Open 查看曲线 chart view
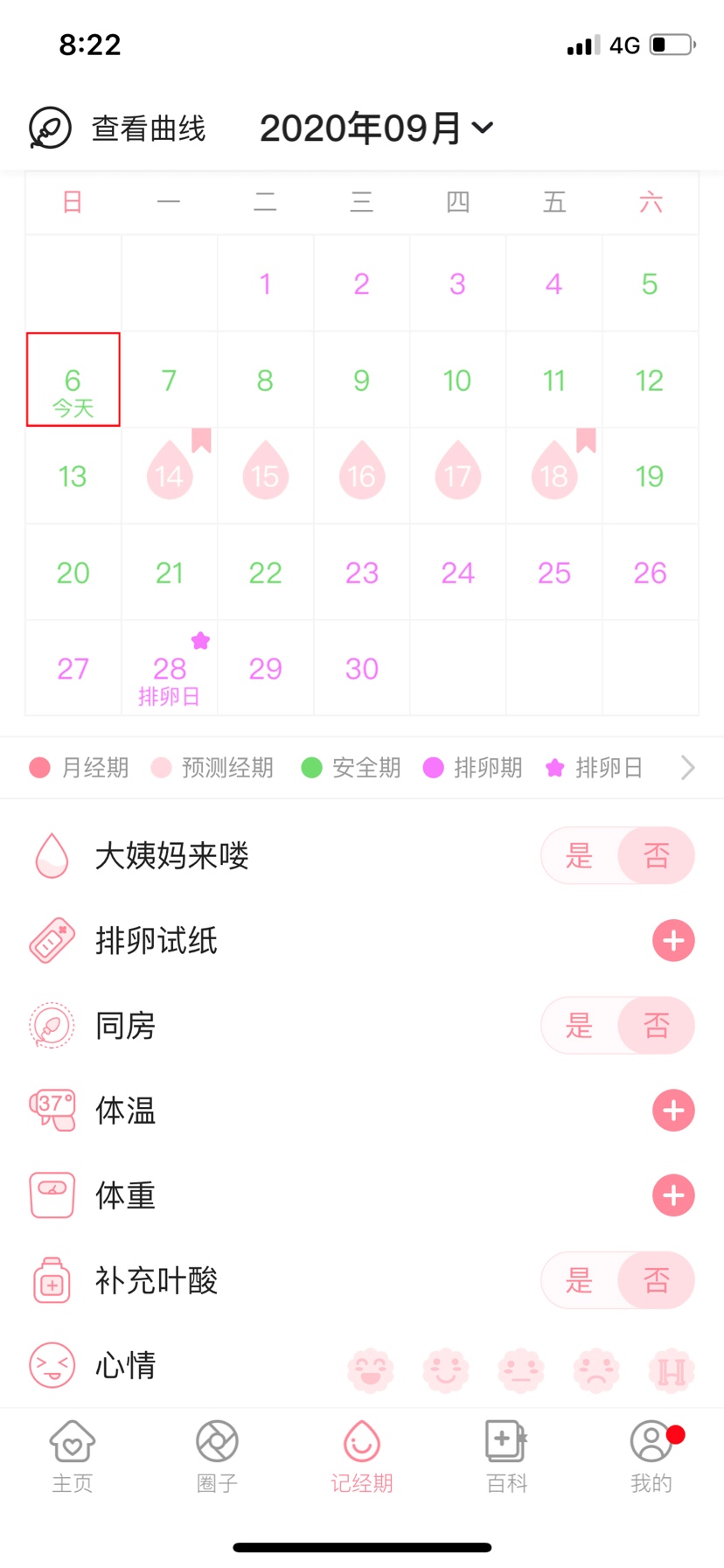Viewport: 724px width, 1568px height. point(117,129)
